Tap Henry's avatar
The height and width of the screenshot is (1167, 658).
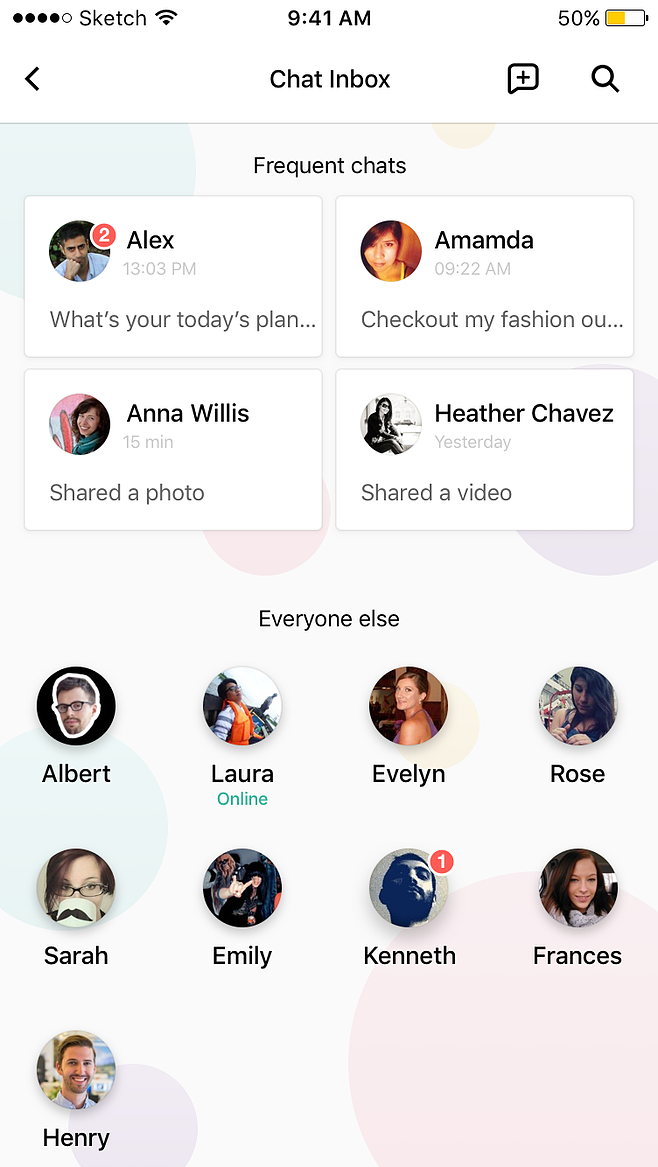coord(76,1070)
